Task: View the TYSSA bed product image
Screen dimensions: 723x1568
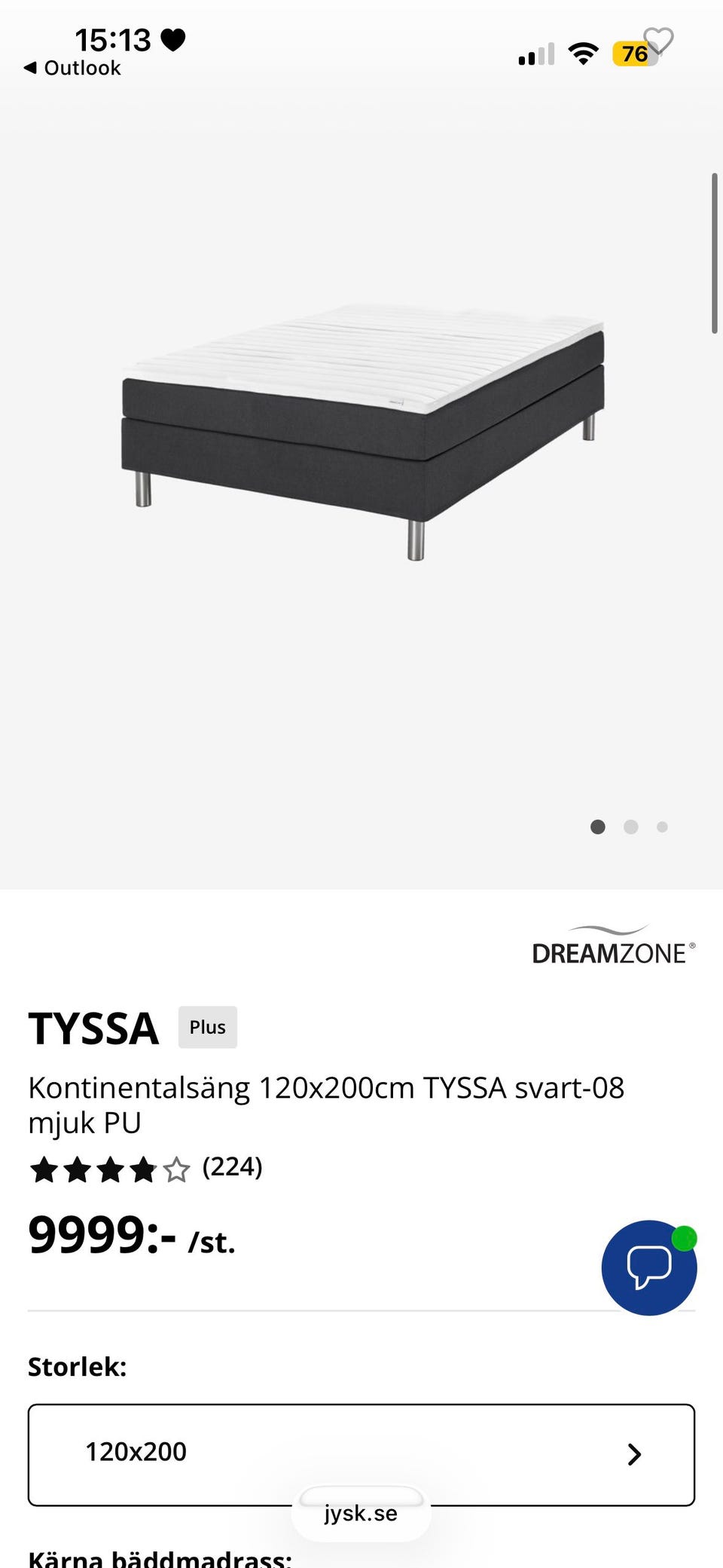Action: 362,432
